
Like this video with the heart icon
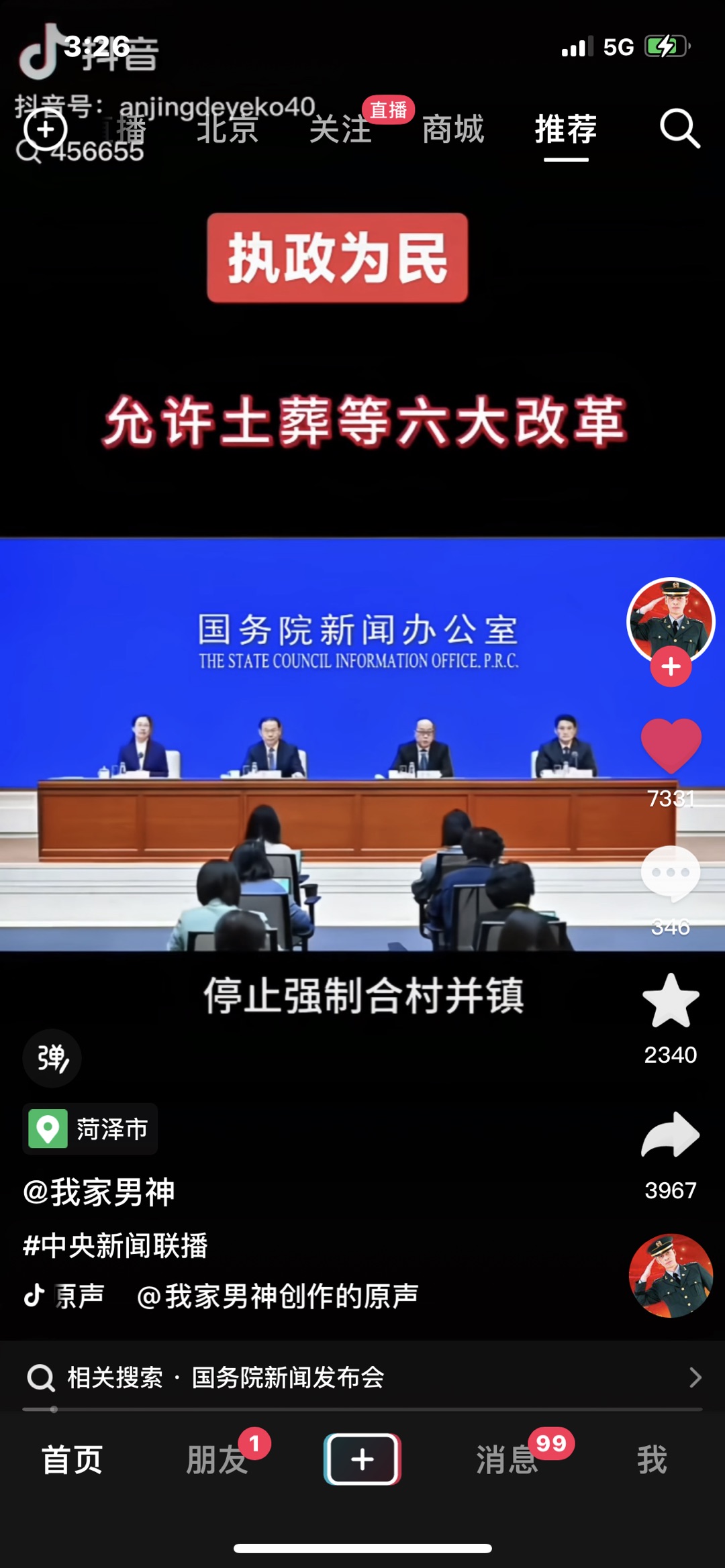671,745
